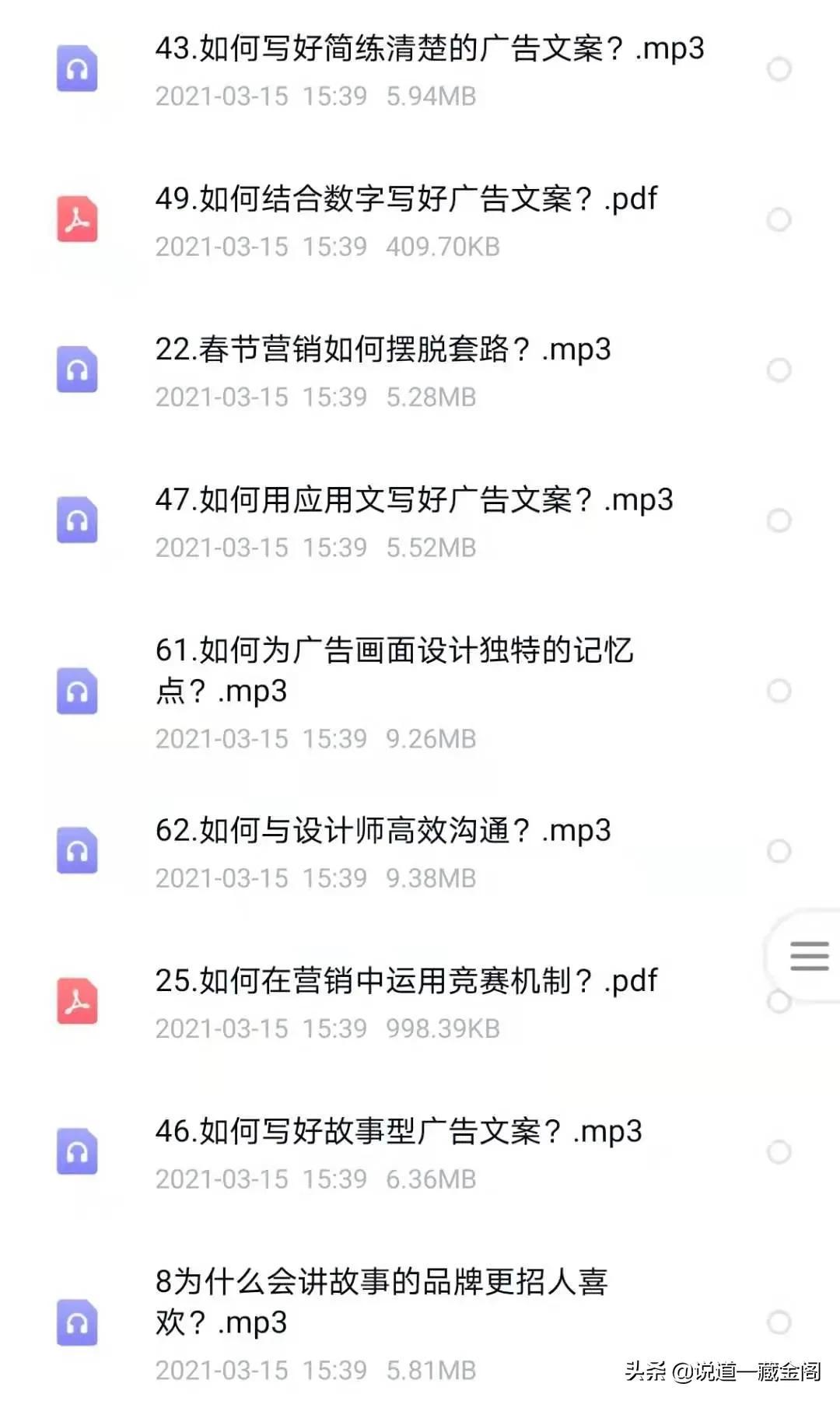Play 22.春节营销如何摆脱套路？.mp3
The height and width of the screenshot is (1401, 840).
coord(382,349)
